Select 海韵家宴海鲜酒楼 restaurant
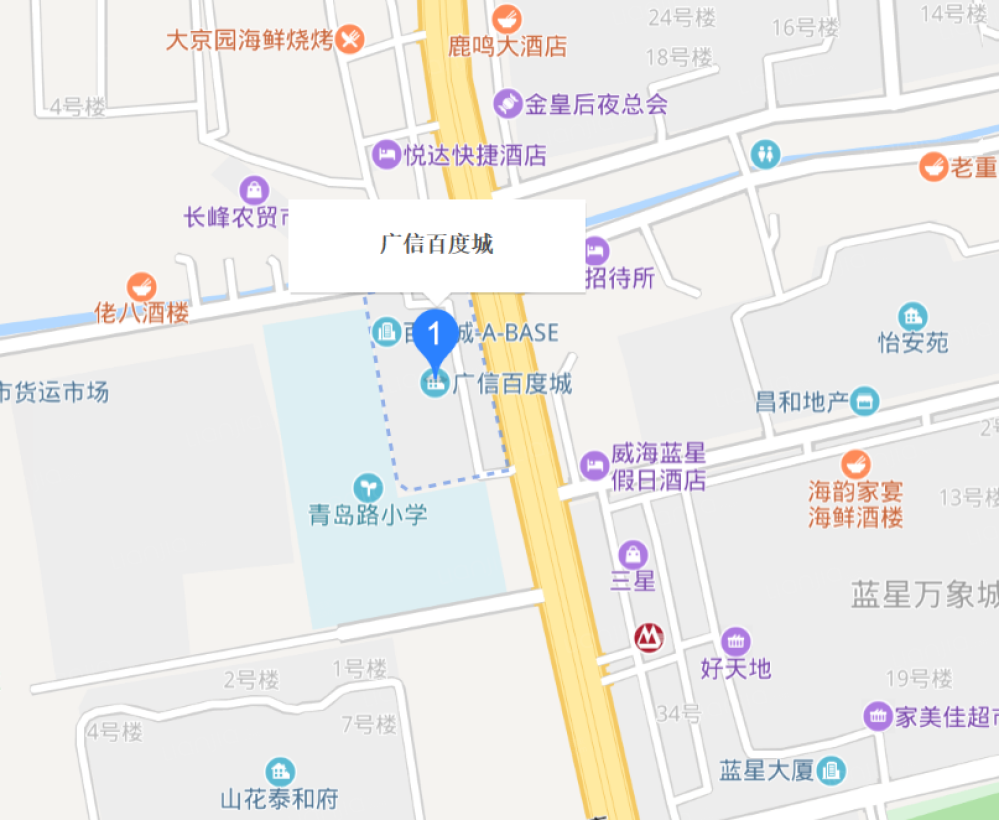Viewport: 999px width, 820px height. (x=855, y=464)
